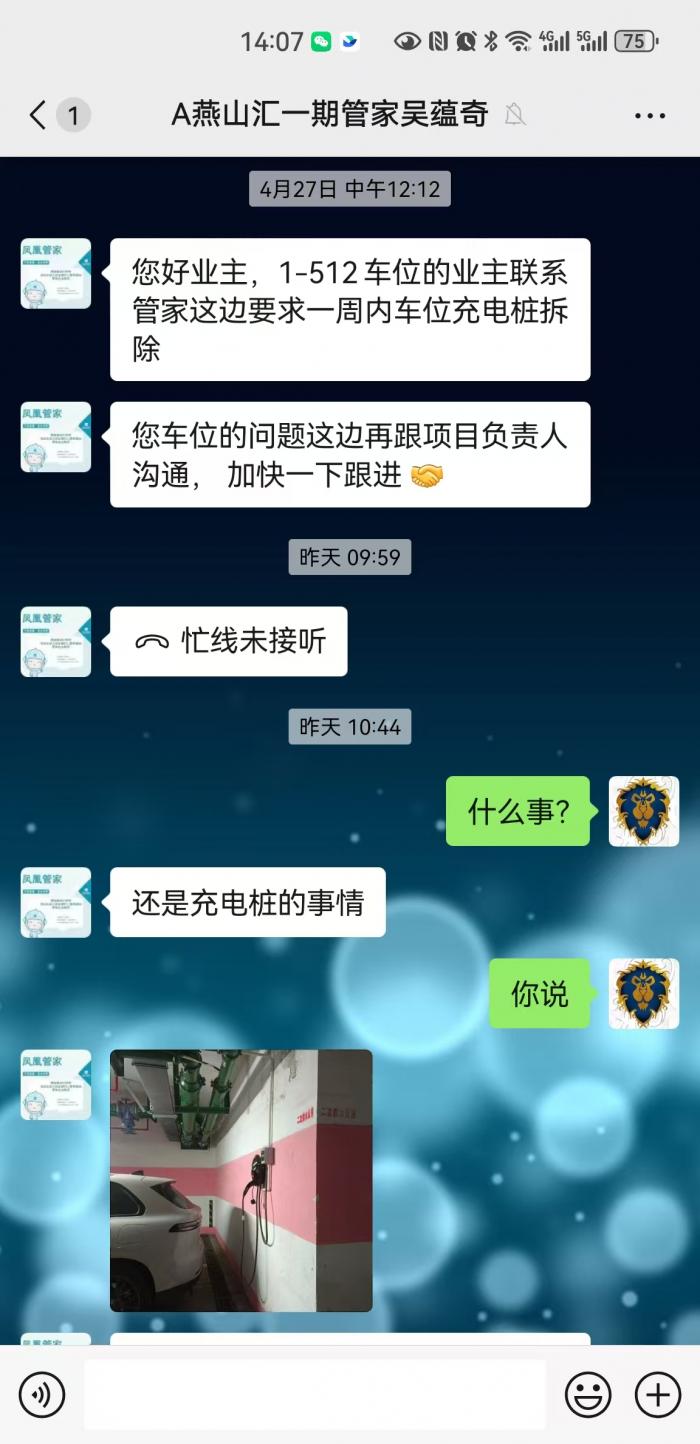The height and width of the screenshot is (1444, 700).
Task: Open my lion avatar beside 你说
Action: tap(644, 994)
